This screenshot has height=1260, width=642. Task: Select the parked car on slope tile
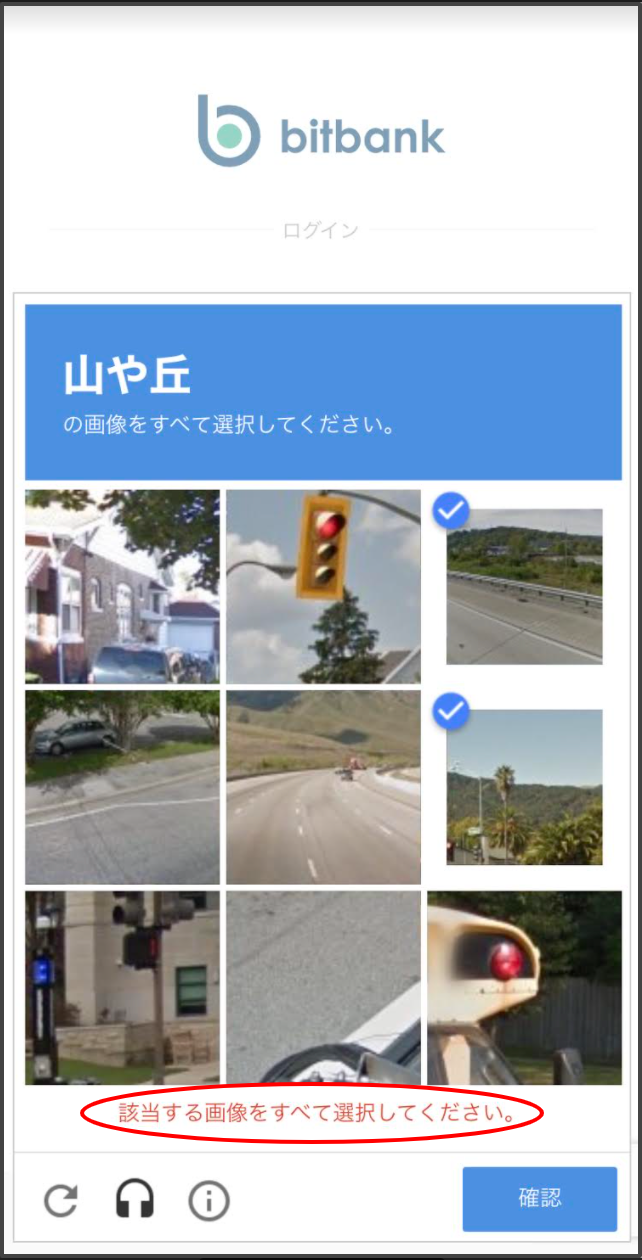point(122,787)
